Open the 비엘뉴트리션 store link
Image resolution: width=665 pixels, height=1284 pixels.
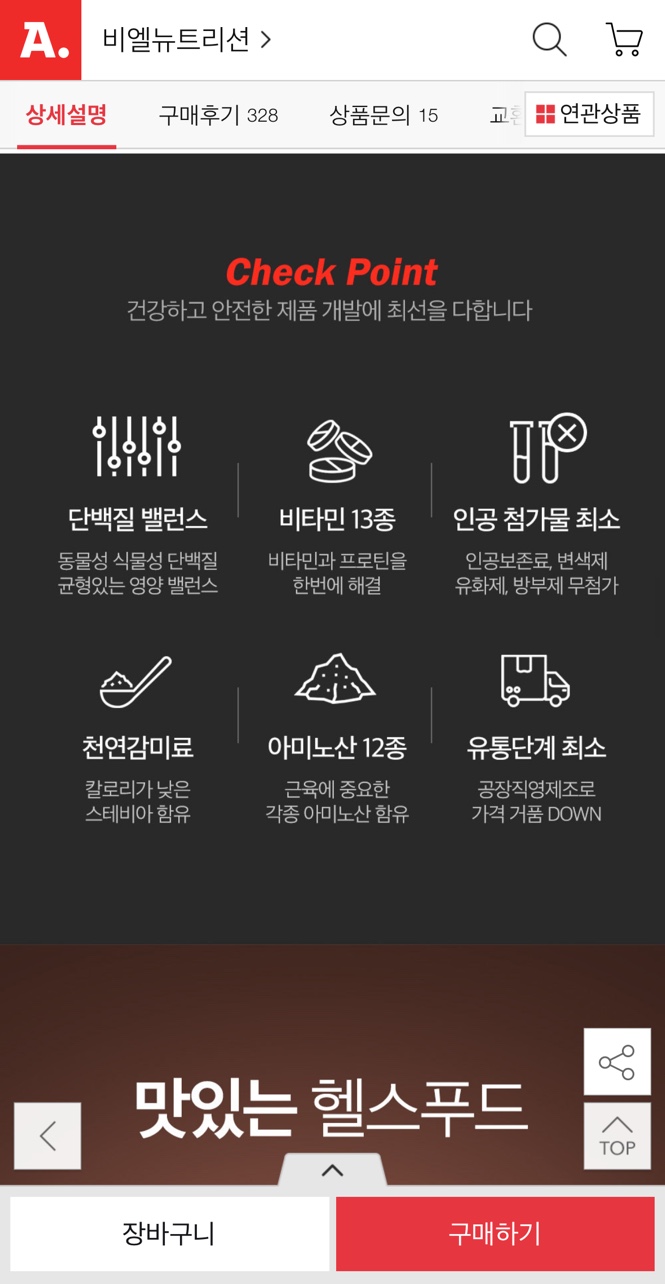click(x=187, y=40)
